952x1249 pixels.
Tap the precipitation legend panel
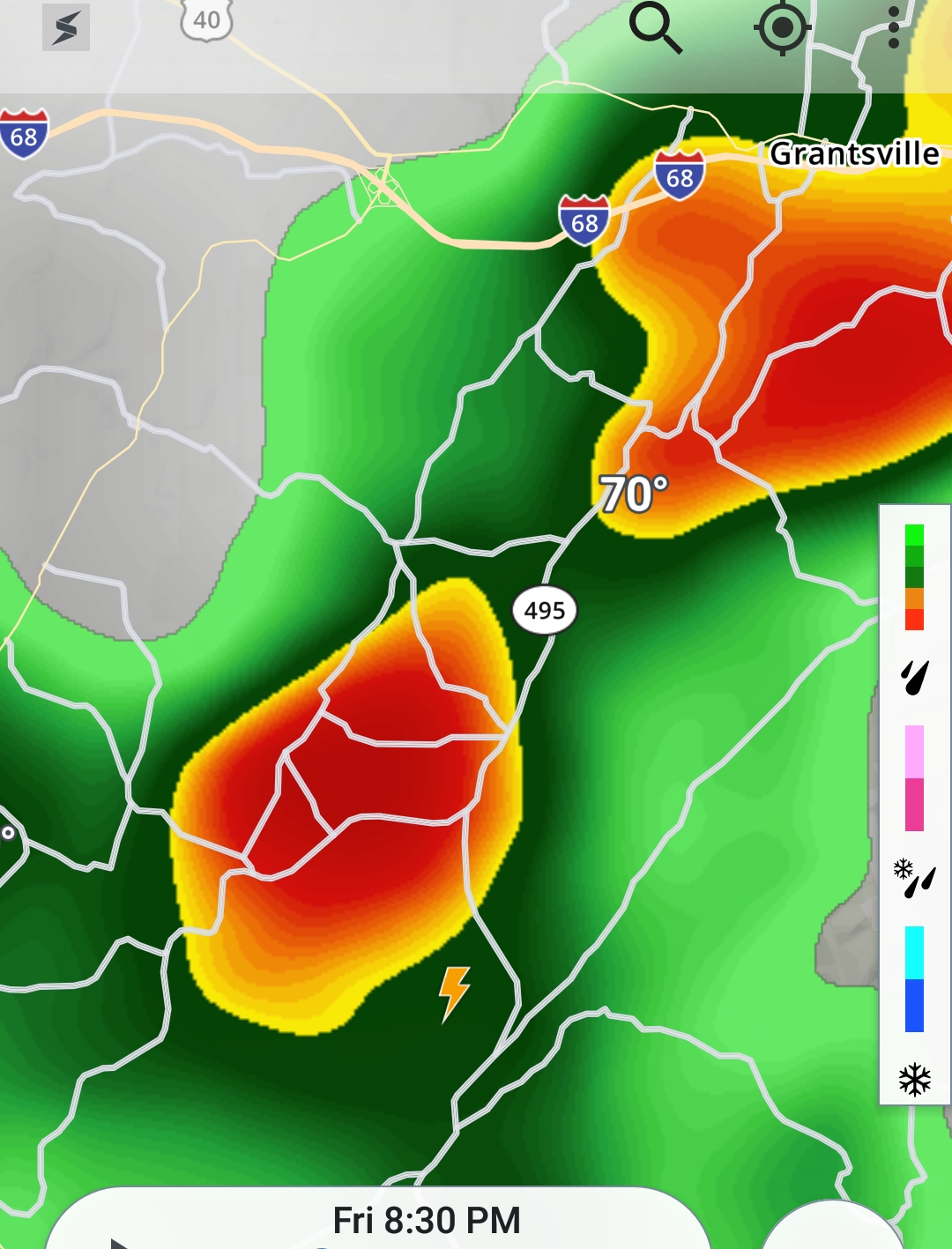click(914, 802)
